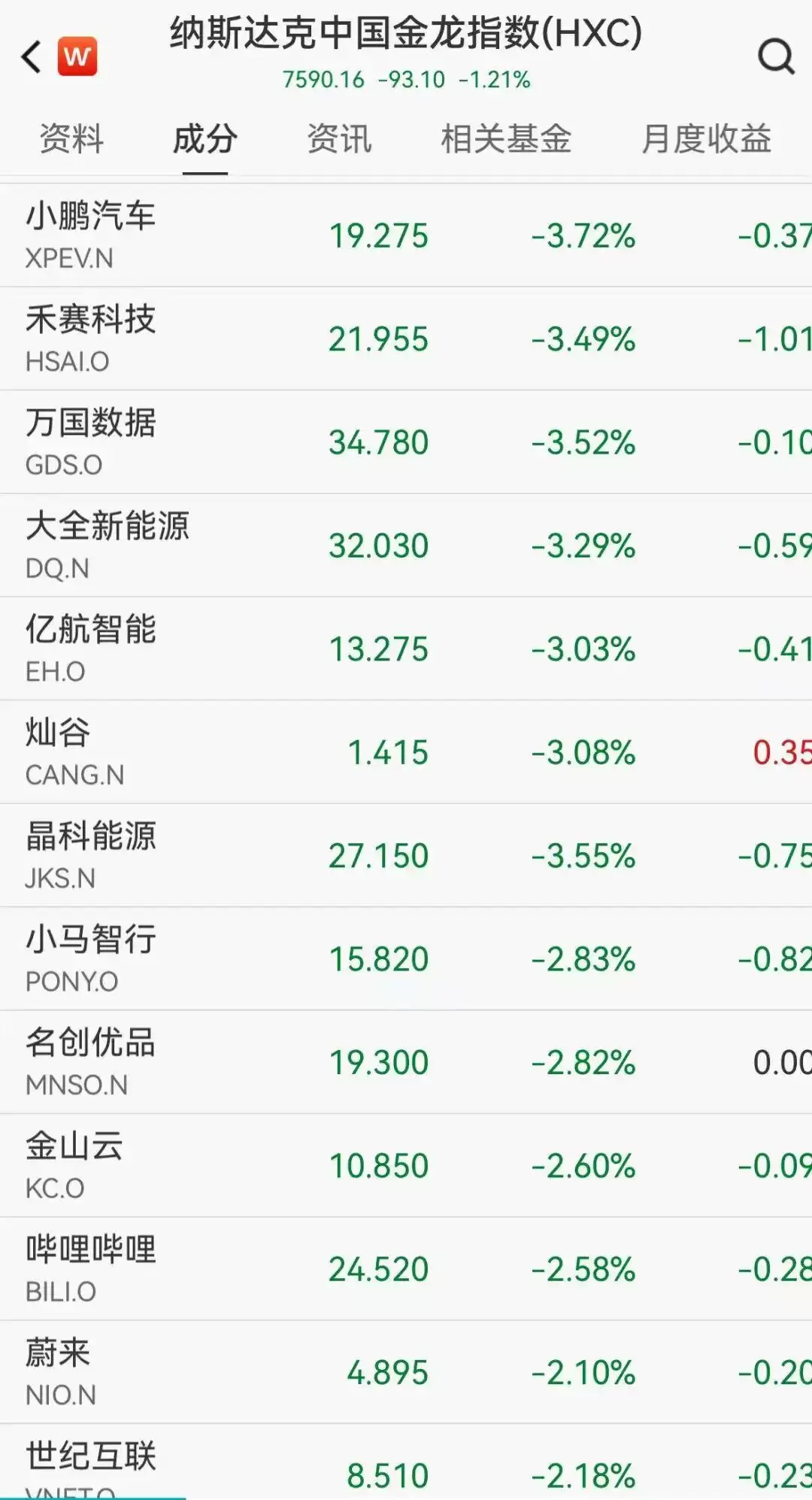Image resolution: width=812 pixels, height=1500 pixels.
Task: Switch to the 资料 tab
Action: pos(71,139)
